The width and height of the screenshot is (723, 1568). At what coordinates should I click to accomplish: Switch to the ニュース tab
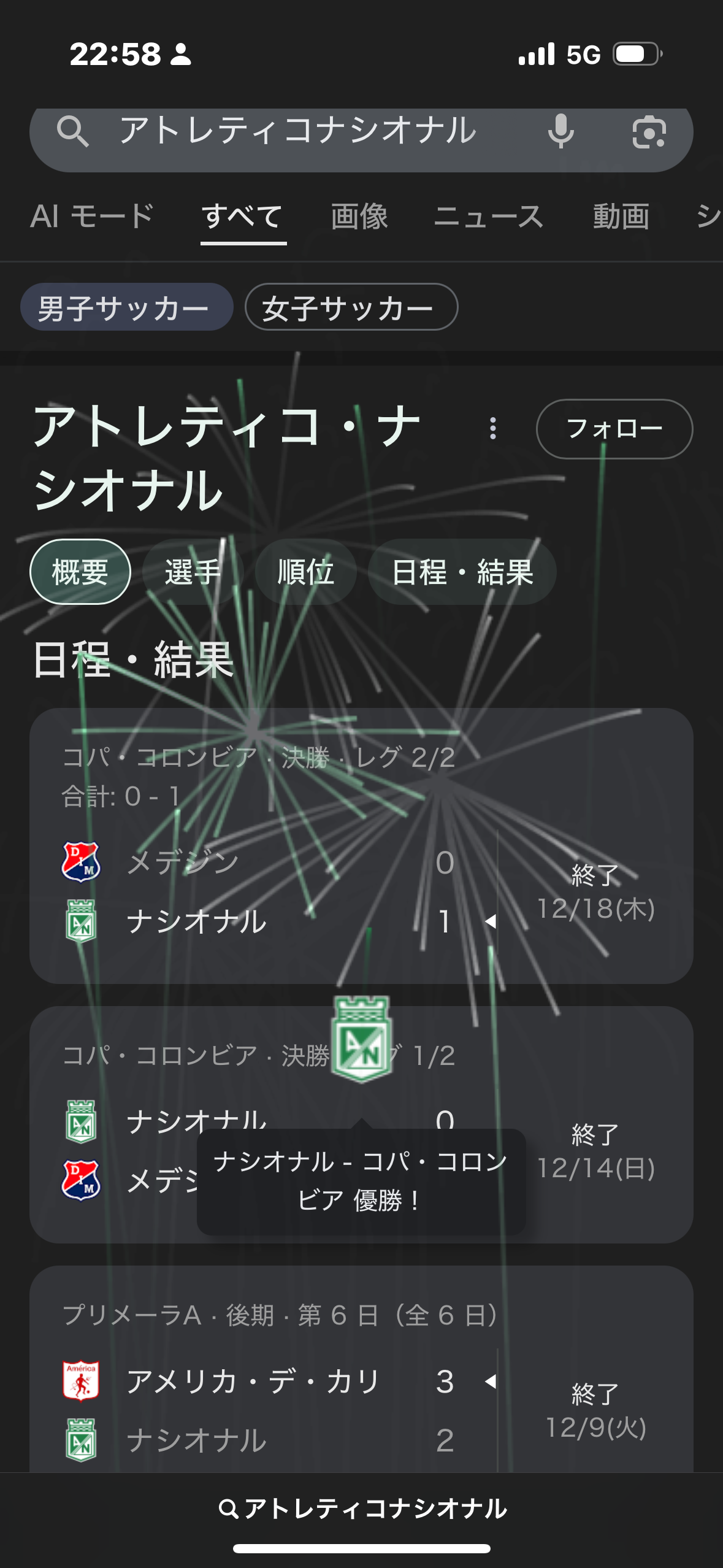pyautogui.click(x=489, y=217)
